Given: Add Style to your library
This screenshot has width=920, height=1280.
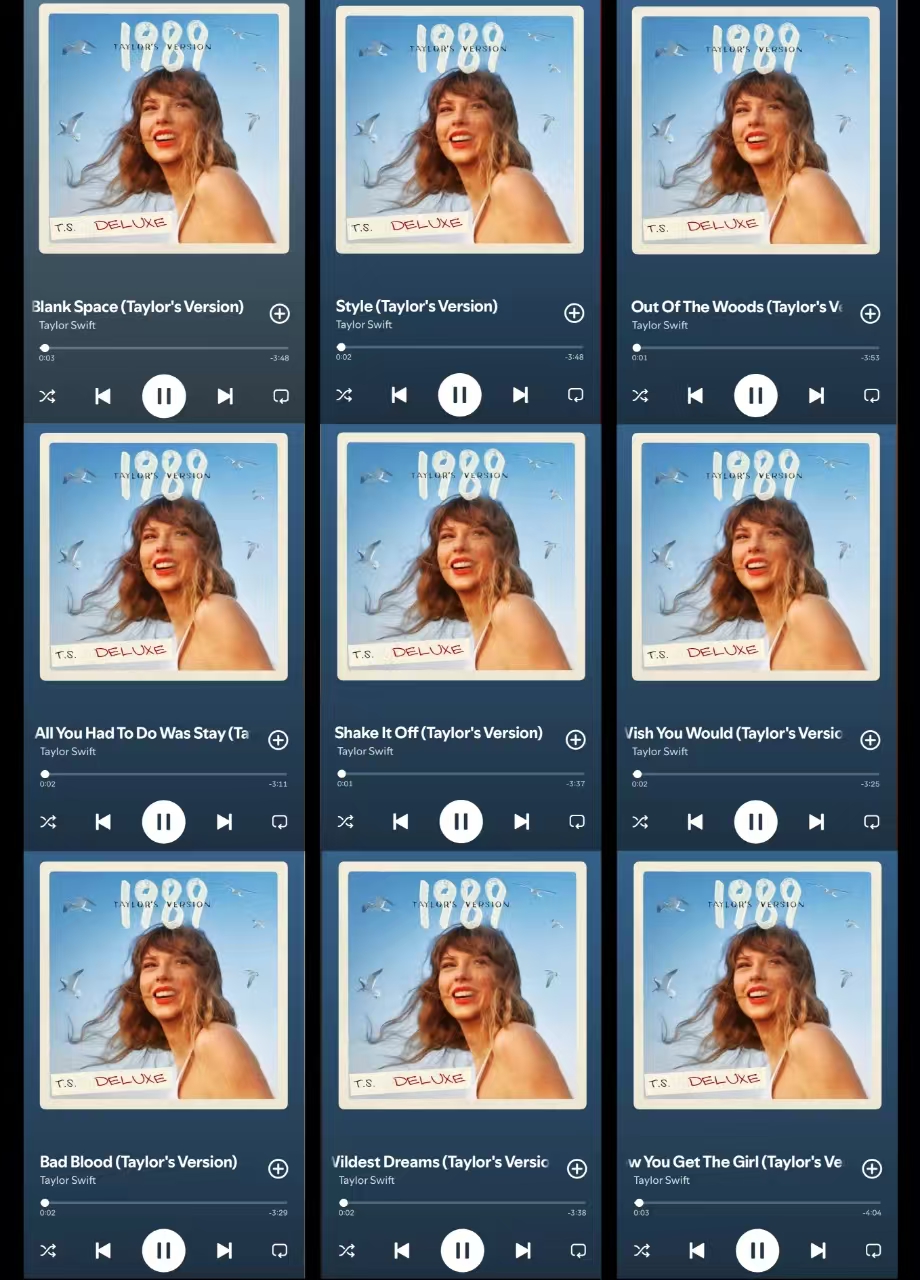Looking at the screenshot, I should tap(574, 313).
